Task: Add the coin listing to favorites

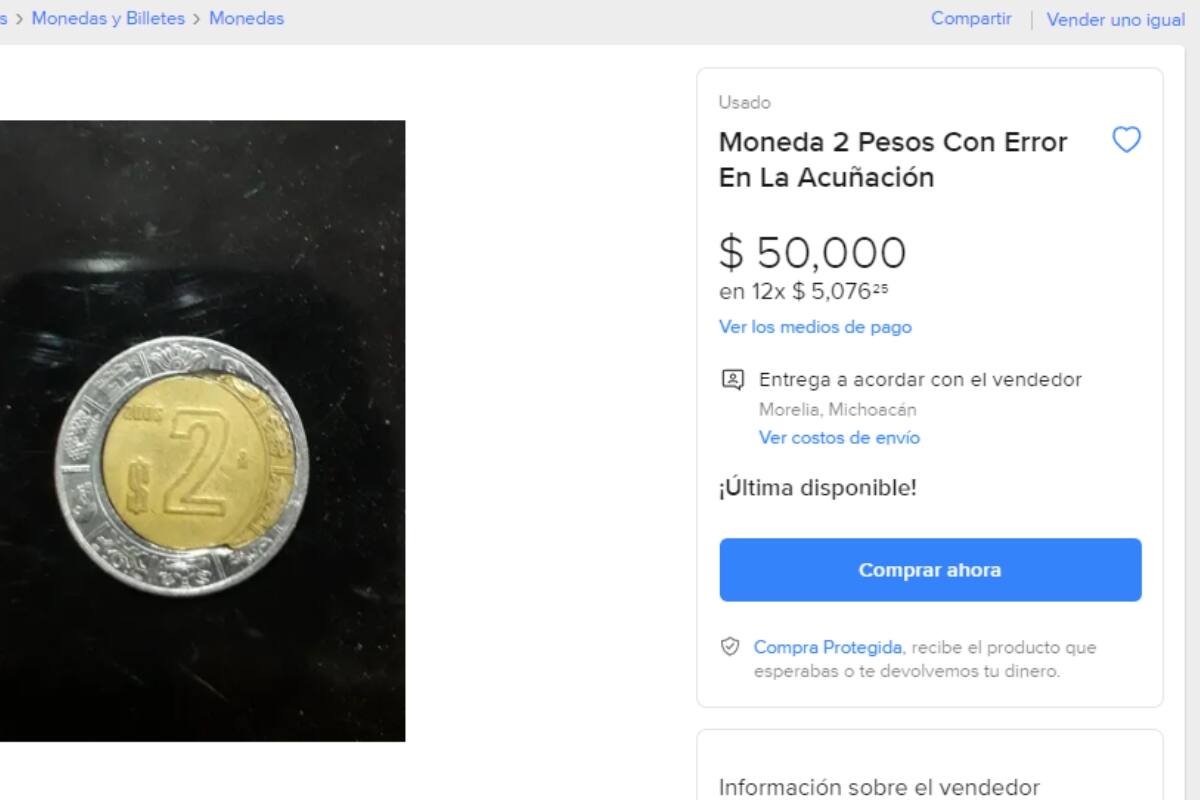Action: tap(1126, 140)
